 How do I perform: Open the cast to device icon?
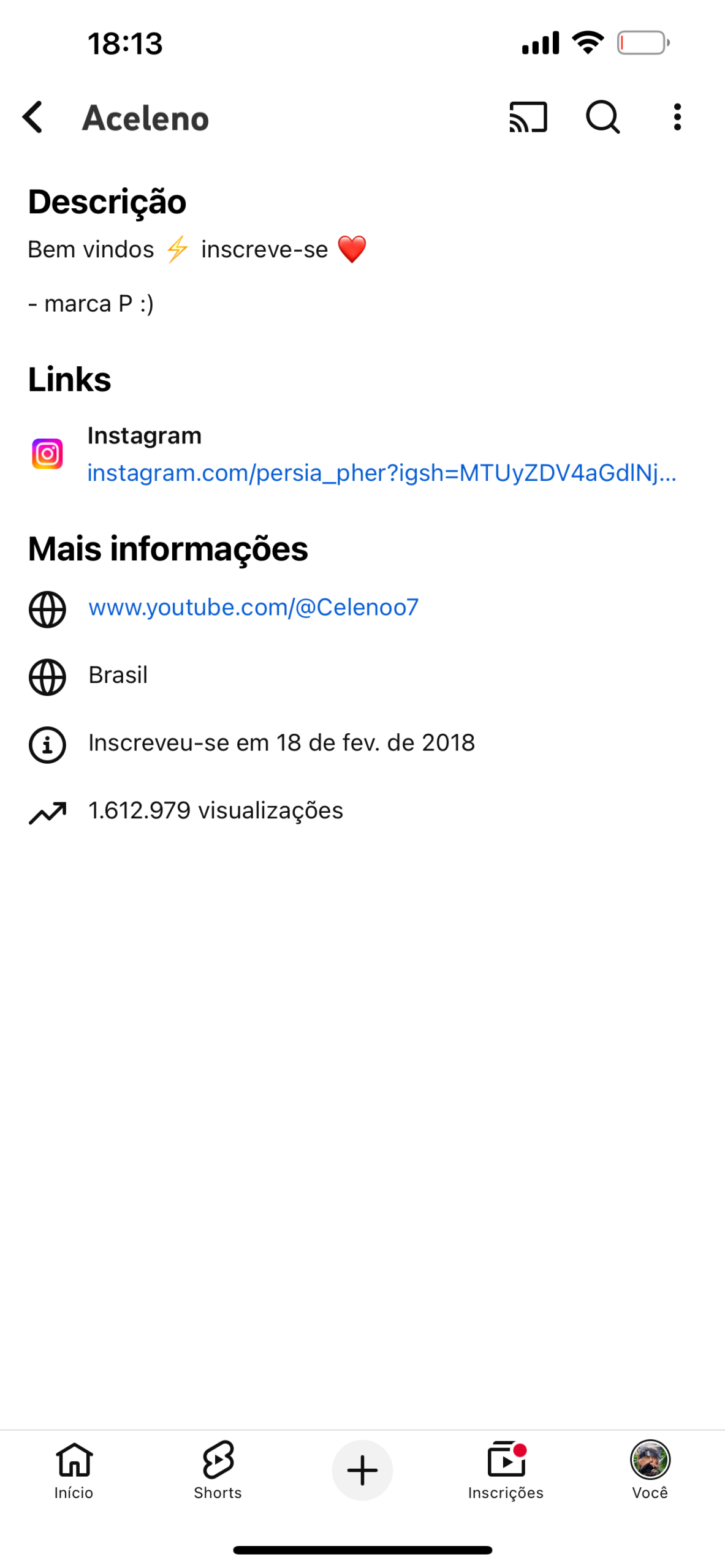[528, 117]
